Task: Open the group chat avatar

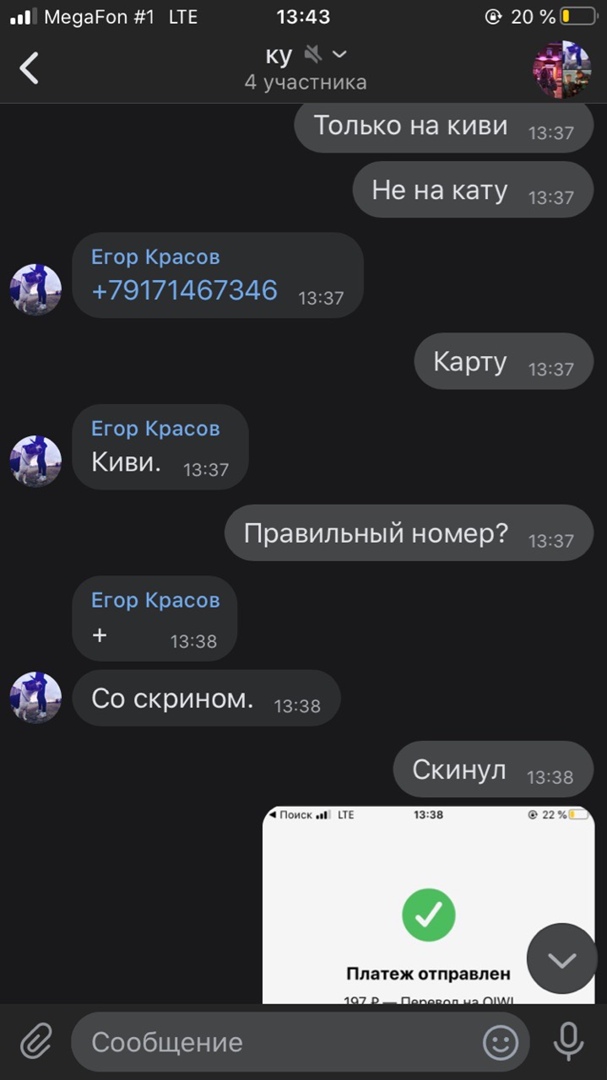Action: point(561,69)
